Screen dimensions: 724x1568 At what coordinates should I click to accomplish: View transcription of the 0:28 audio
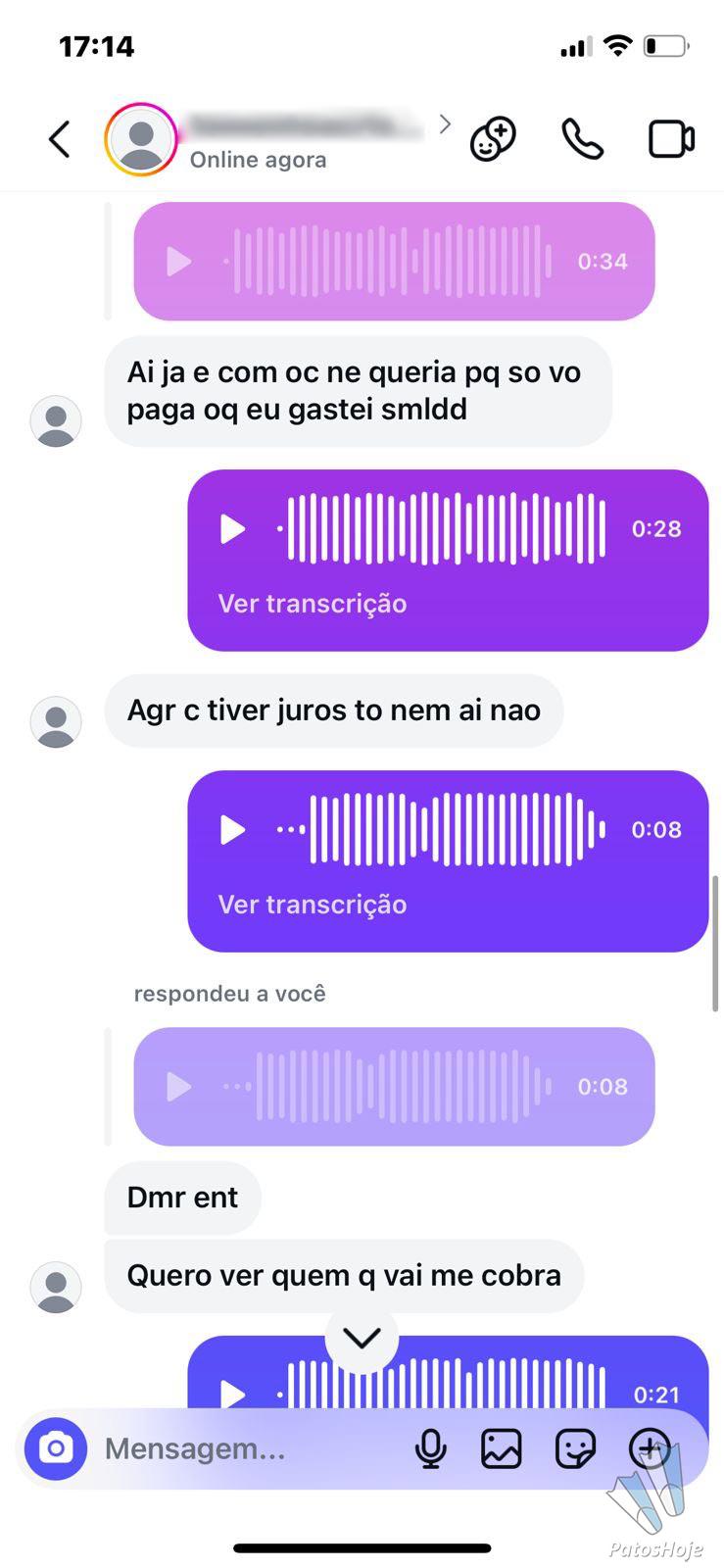click(313, 604)
